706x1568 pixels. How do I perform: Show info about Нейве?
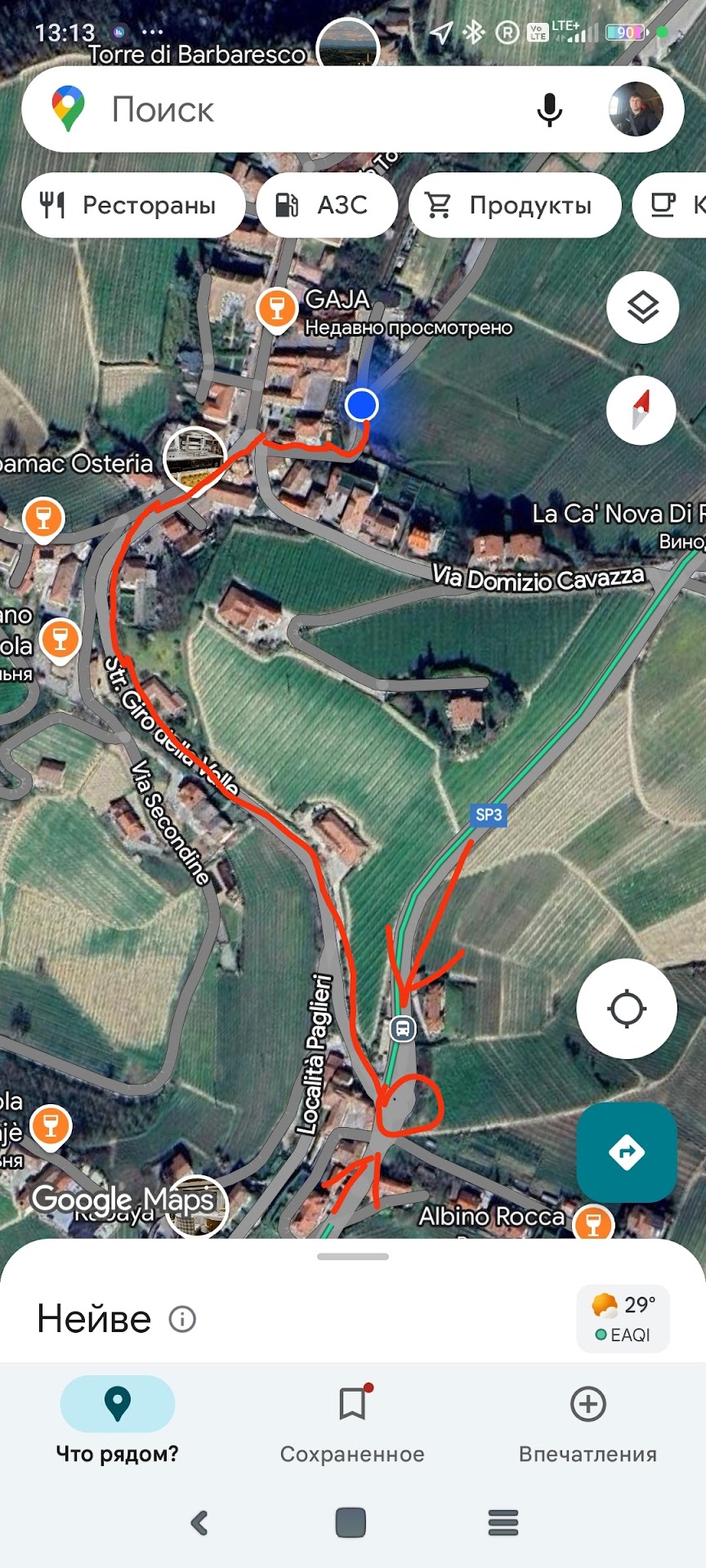(182, 1319)
